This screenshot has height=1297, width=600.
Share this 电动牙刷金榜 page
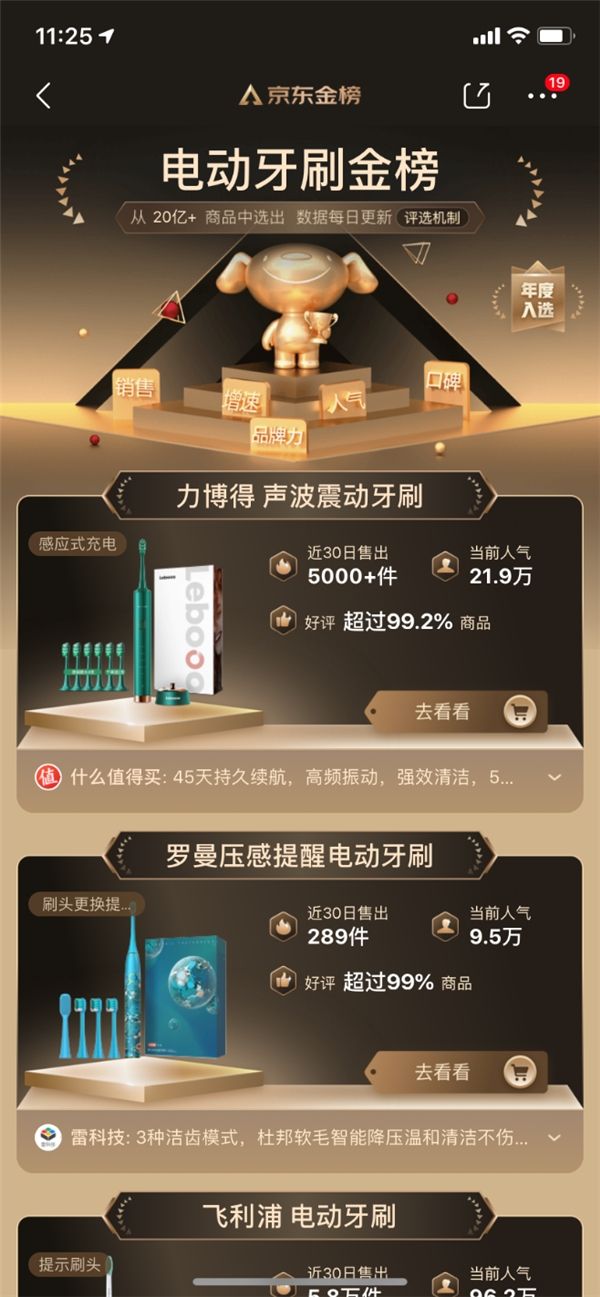pyautogui.click(x=477, y=96)
